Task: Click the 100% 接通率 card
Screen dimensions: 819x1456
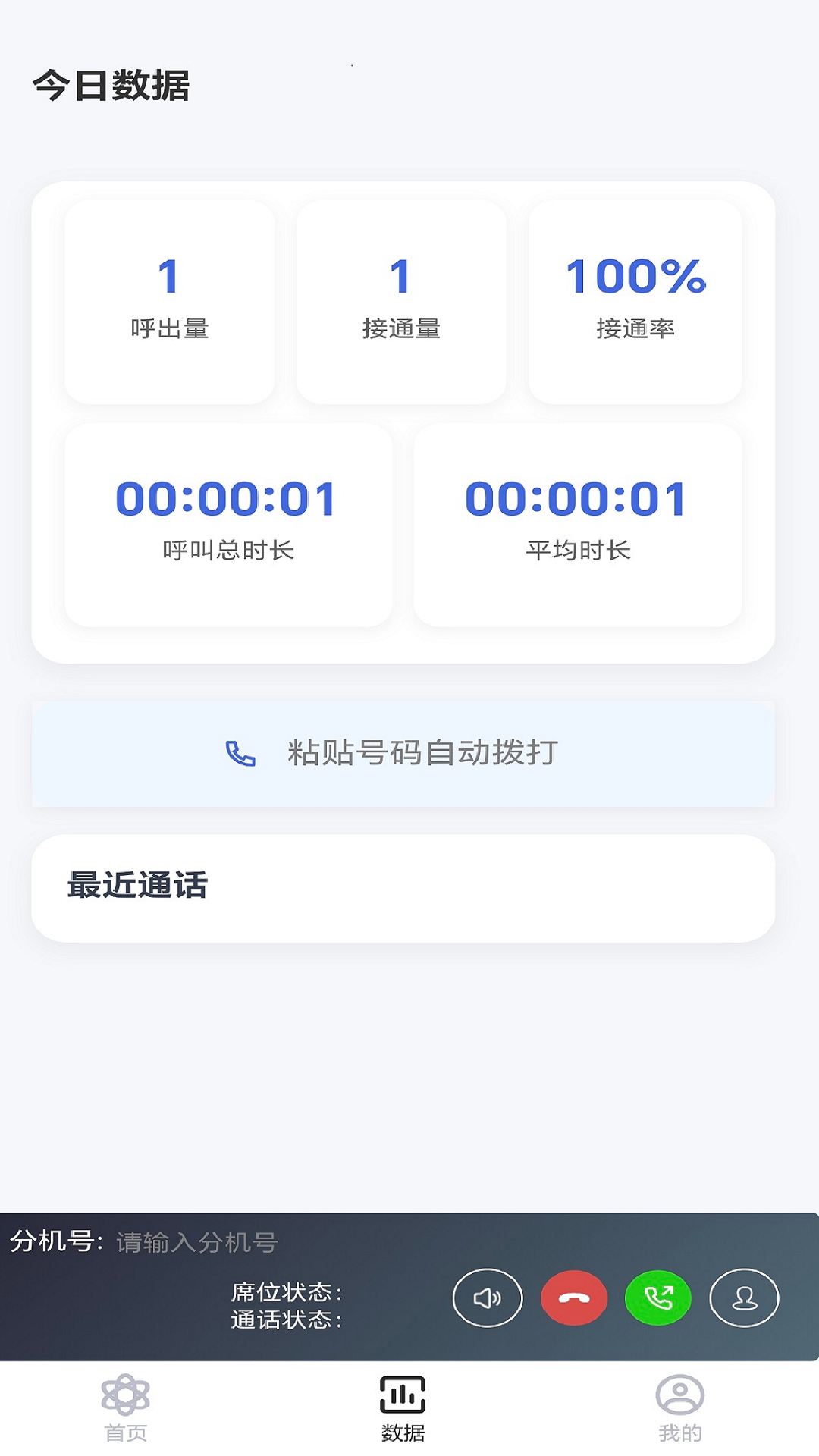Action: [x=635, y=300]
